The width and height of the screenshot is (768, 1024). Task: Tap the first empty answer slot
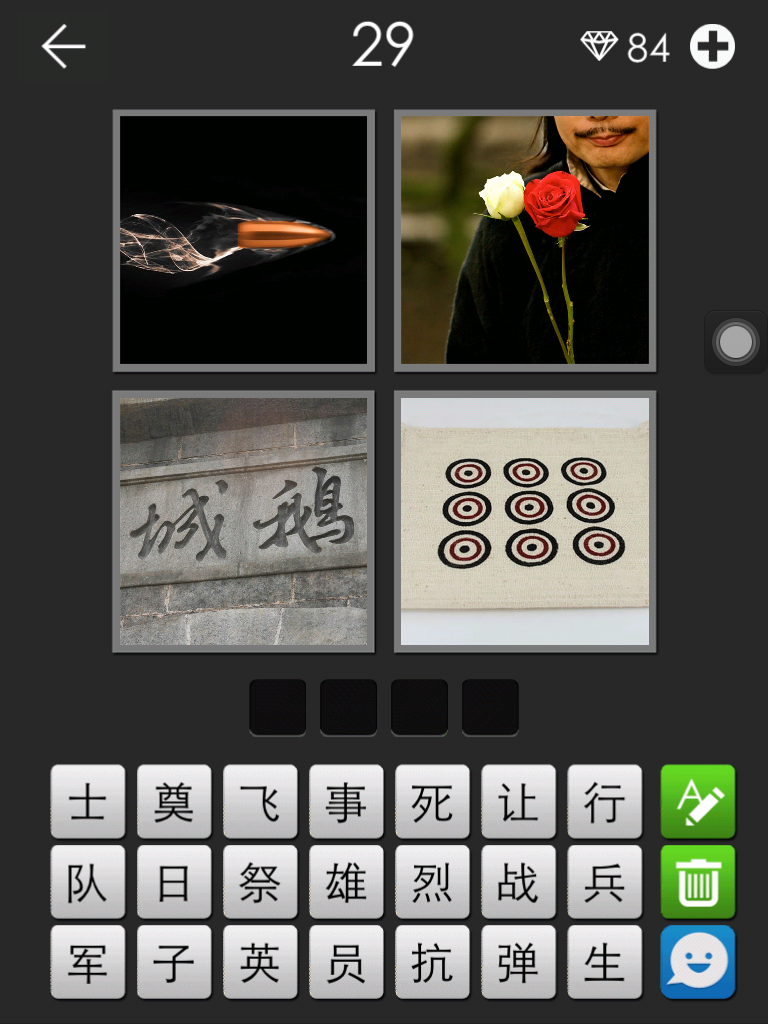pyautogui.click(x=277, y=707)
